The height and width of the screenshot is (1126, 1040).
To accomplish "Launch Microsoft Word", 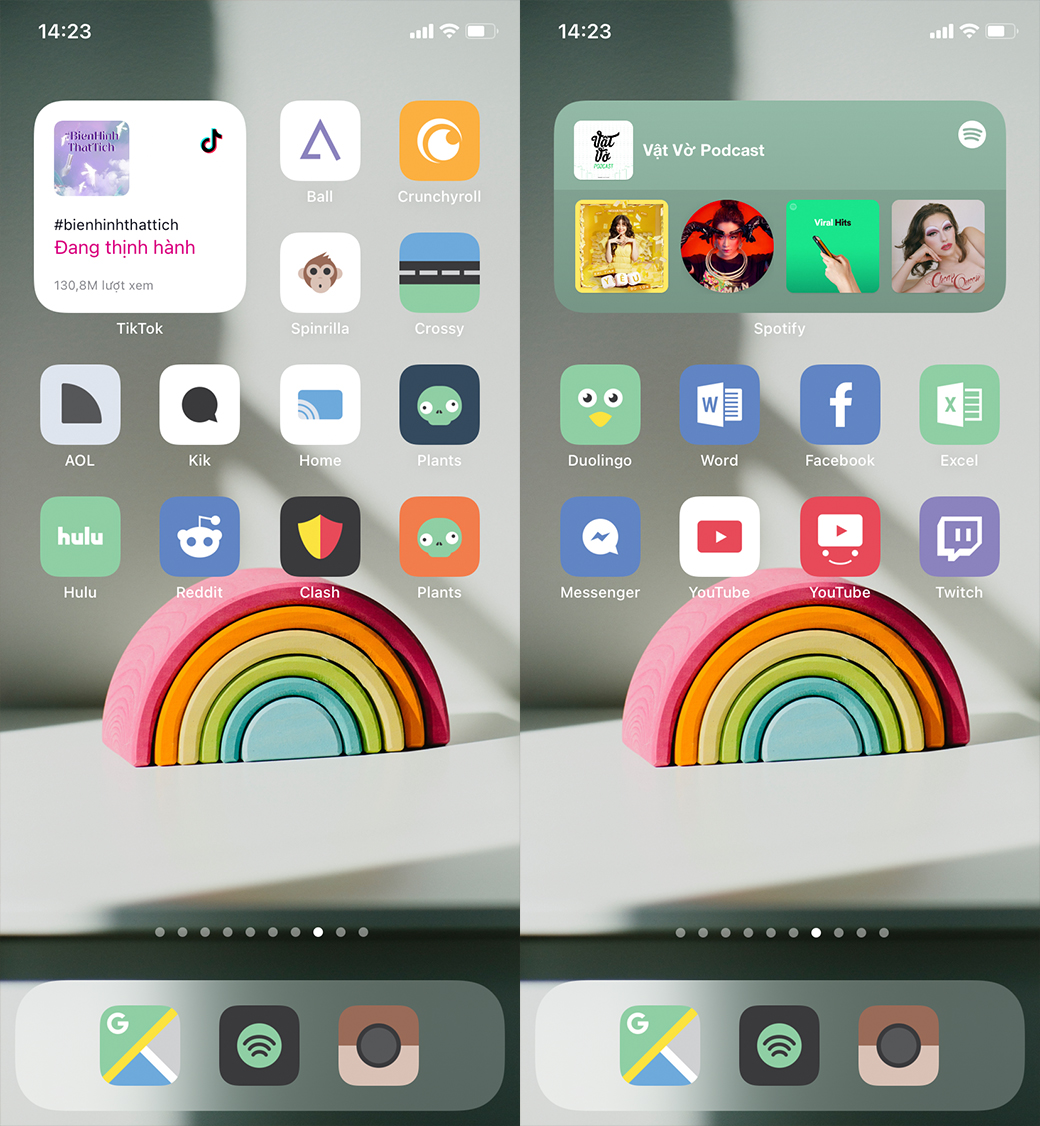I will pos(719,405).
